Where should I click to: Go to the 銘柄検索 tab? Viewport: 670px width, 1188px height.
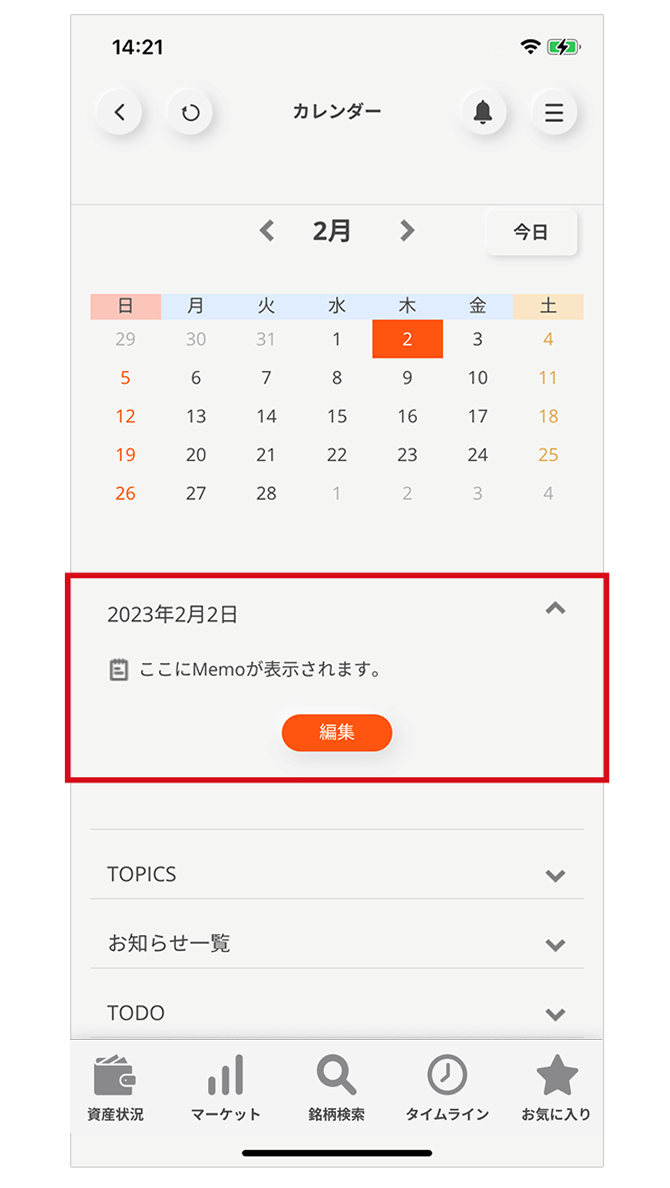tap(337, 1088)
